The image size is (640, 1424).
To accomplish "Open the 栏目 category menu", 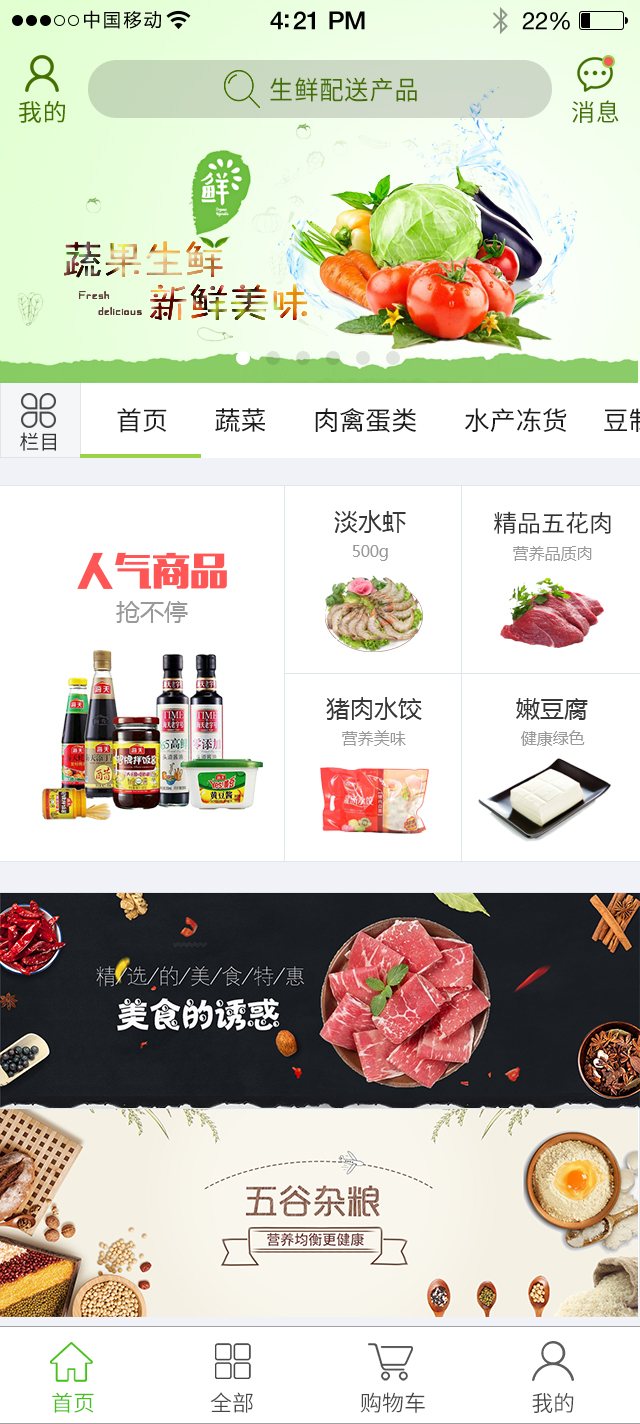I will coord(39,421).
